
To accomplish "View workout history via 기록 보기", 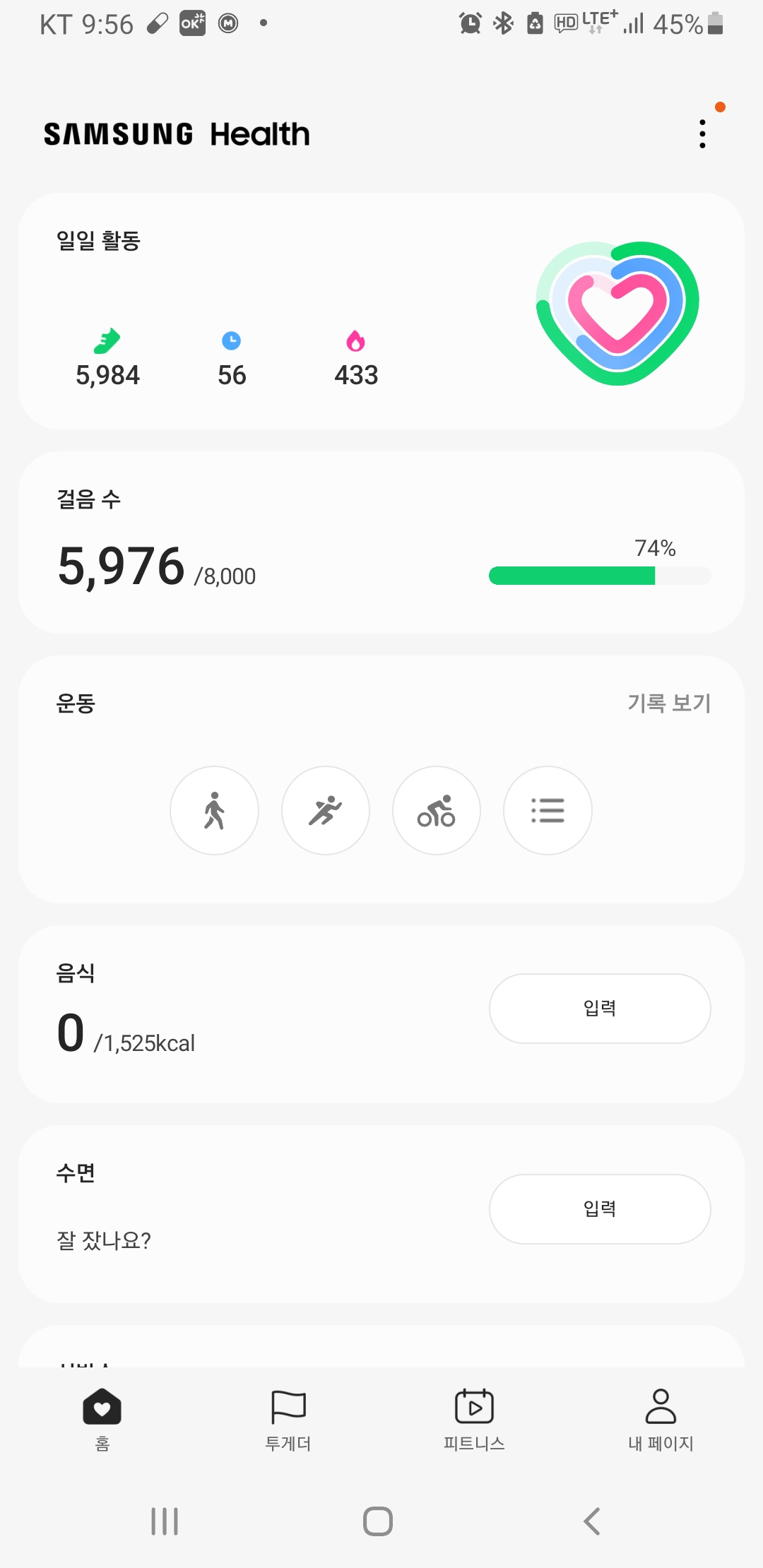I will [668, 703].
